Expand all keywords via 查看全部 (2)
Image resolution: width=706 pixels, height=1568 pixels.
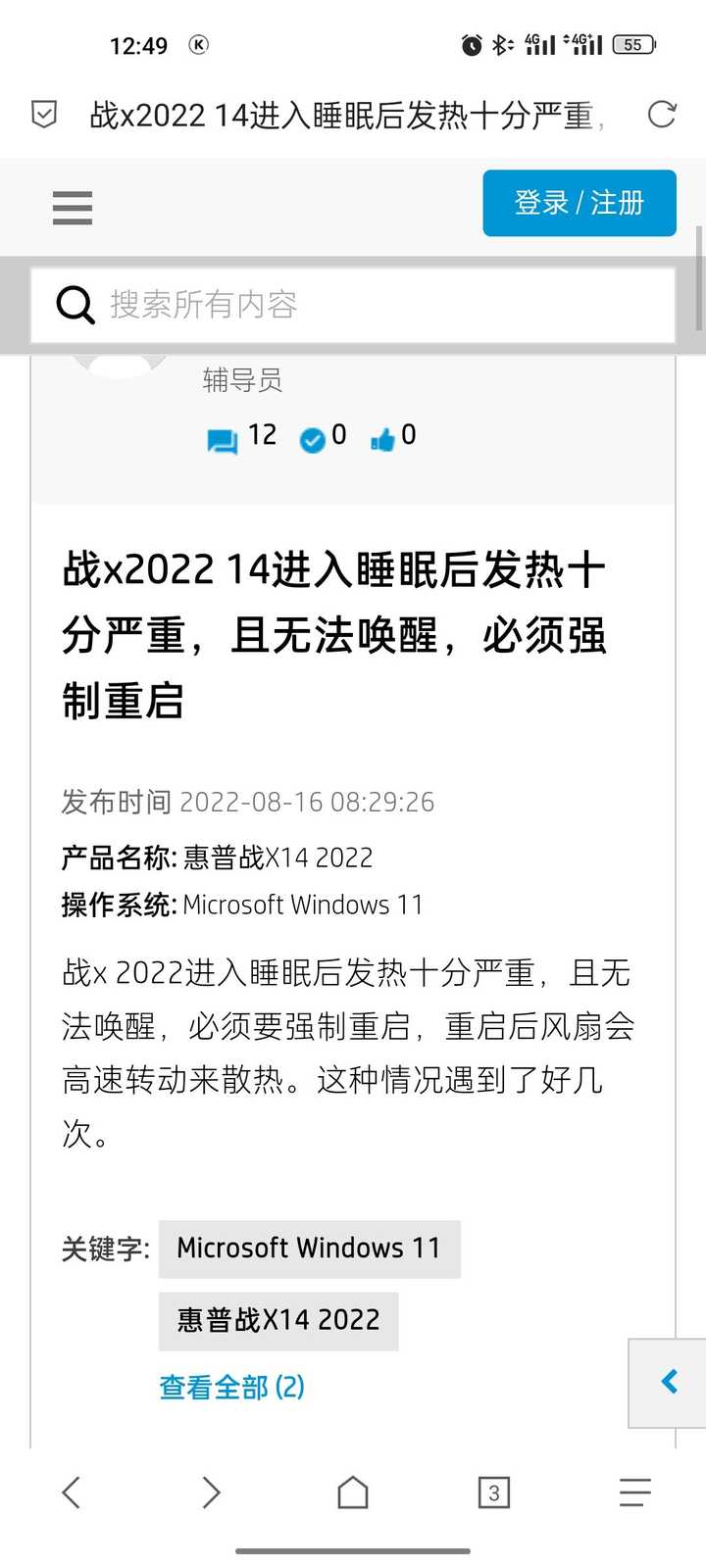[231, 1387]
